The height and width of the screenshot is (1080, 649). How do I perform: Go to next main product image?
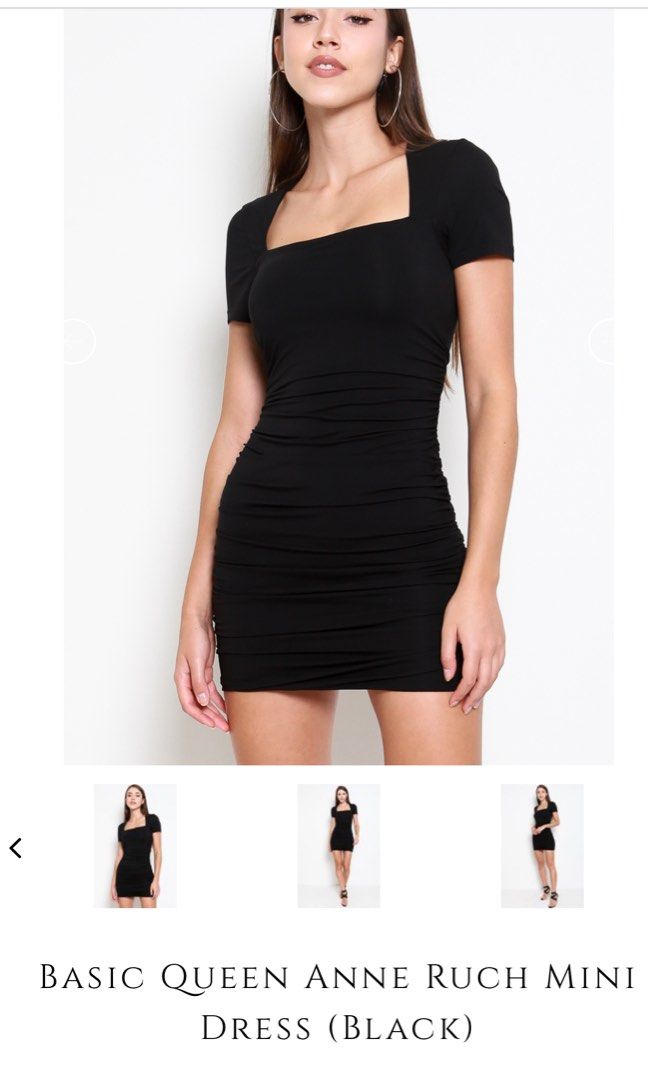pyautogui.click(x=602, y=342)
